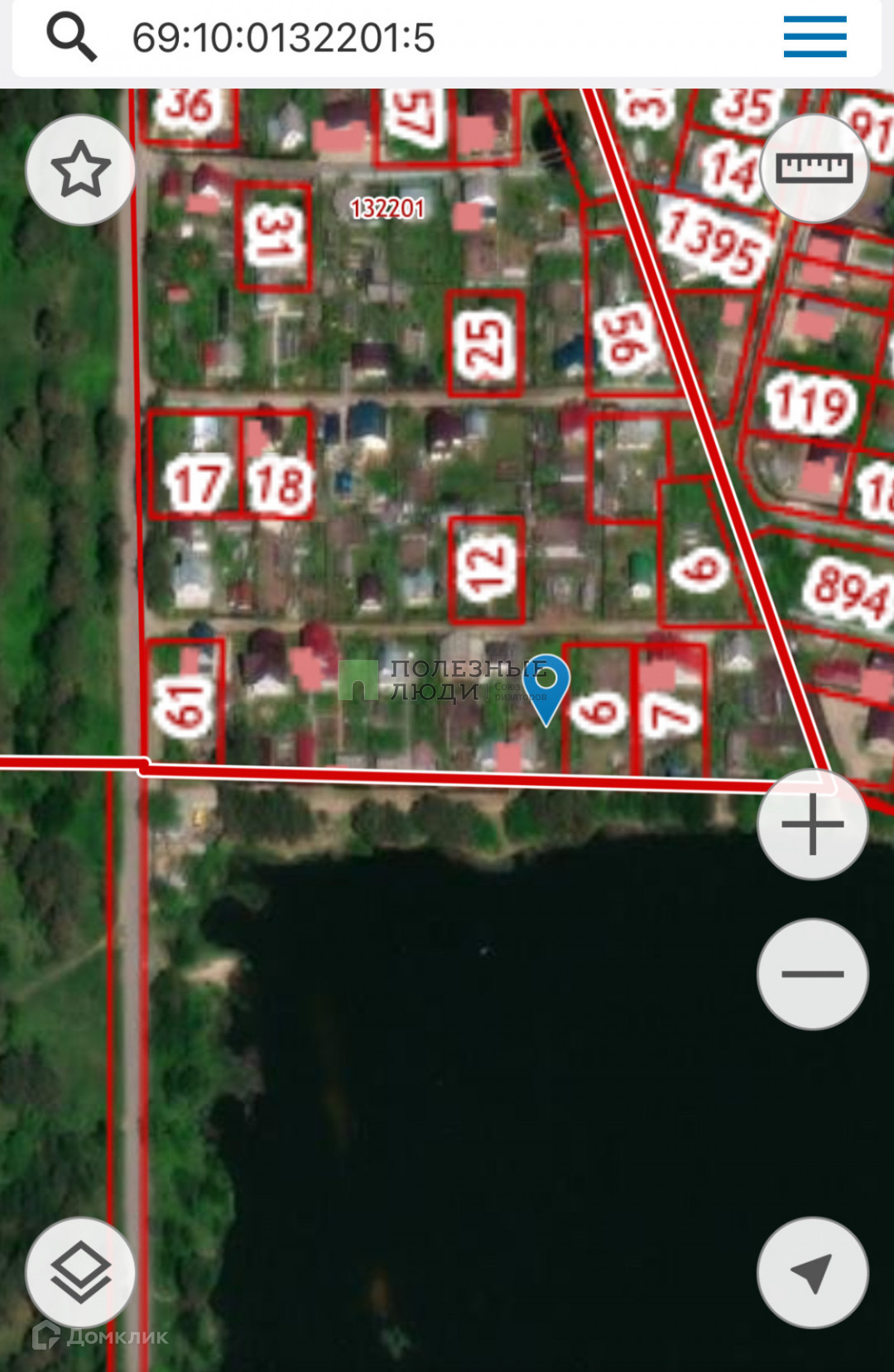
Task: Tap the magnifier search icon
Action: point(71,37)
